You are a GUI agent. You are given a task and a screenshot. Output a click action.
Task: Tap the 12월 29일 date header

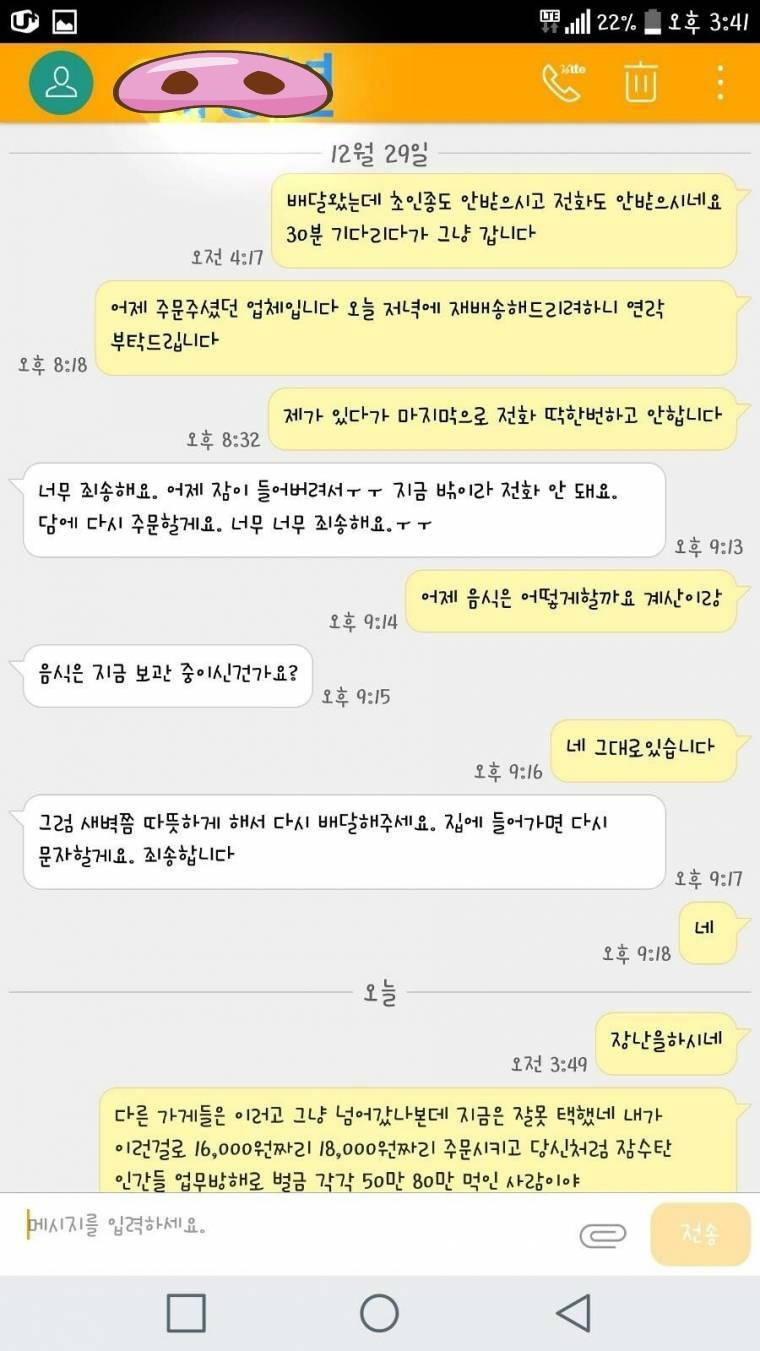click(380, 155)
